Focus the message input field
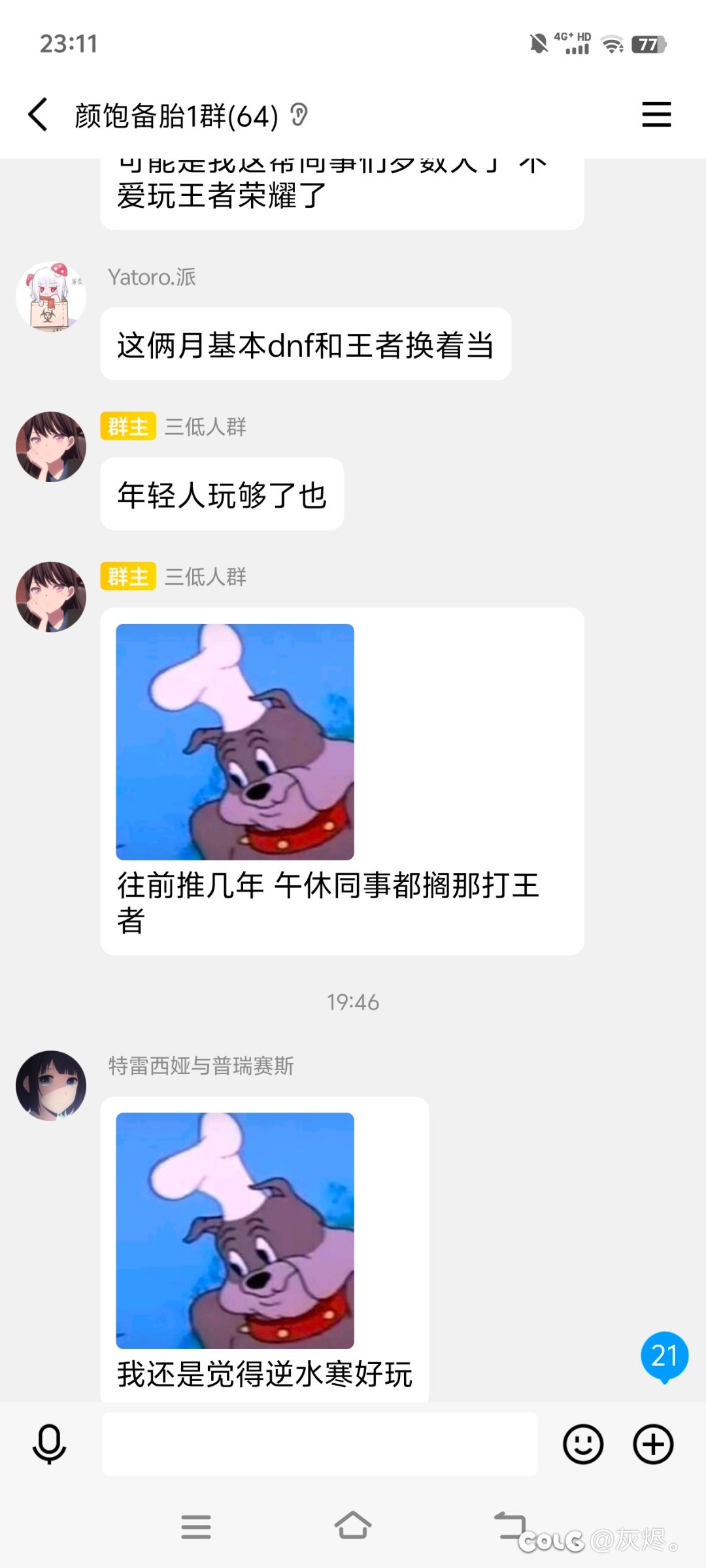 (x=320, y=1444)
